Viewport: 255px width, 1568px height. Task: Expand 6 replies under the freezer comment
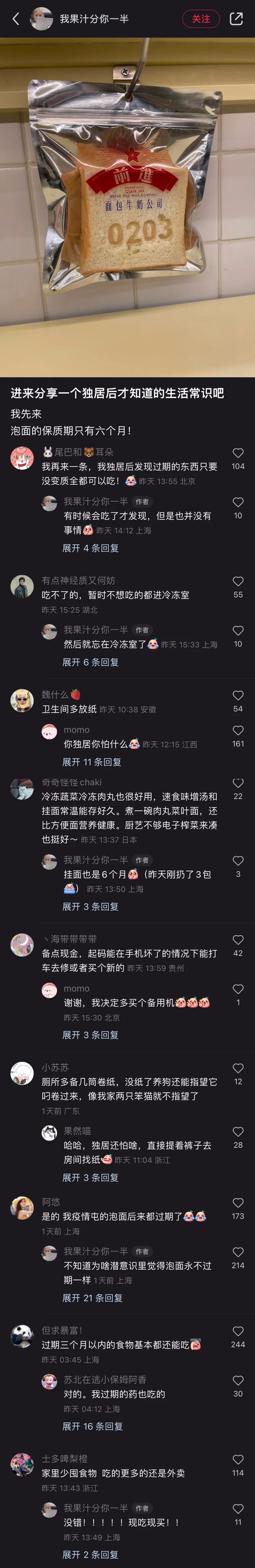[90, 662]
